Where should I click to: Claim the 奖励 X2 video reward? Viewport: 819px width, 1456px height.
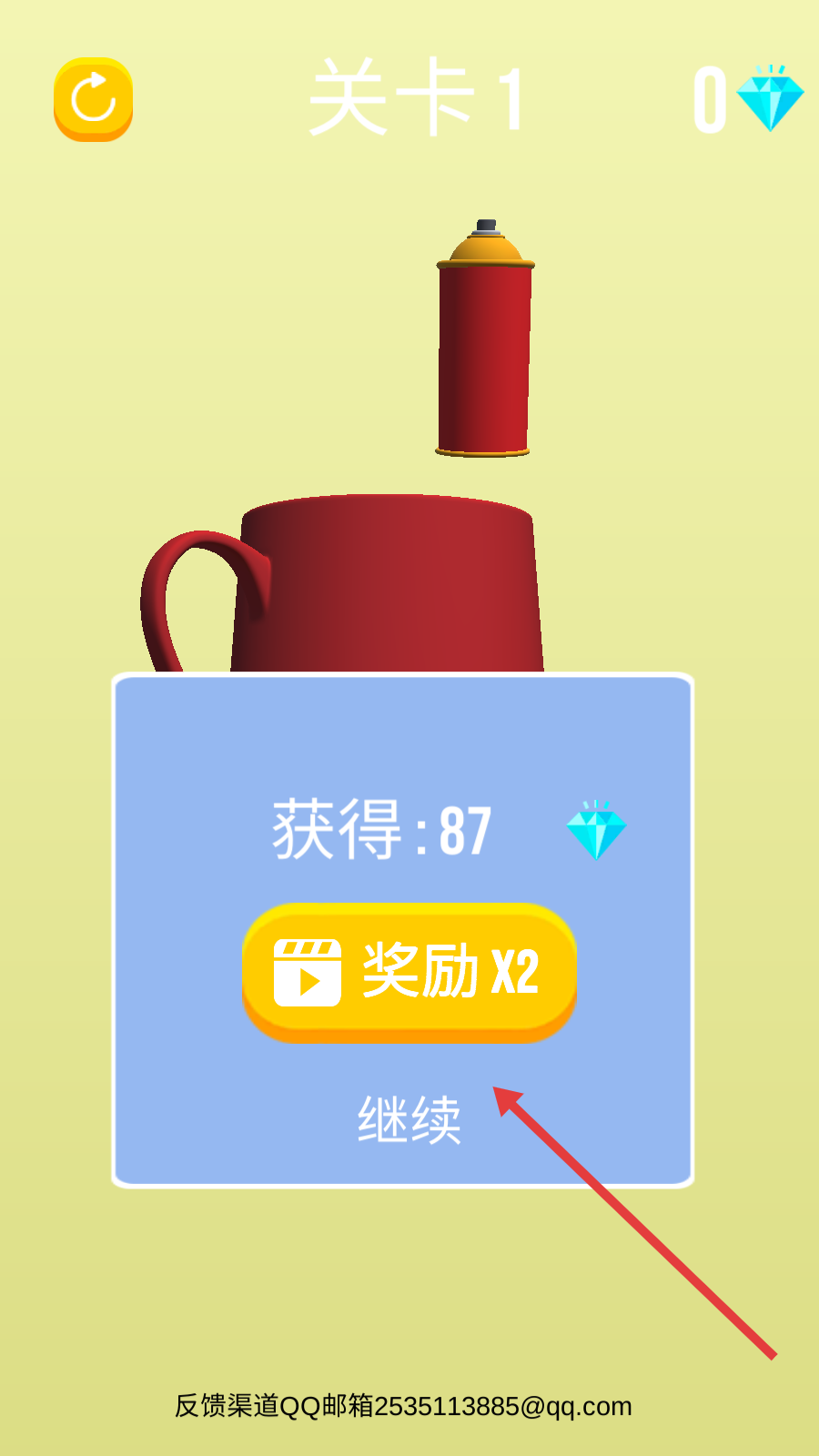click(x=409, y=972)
